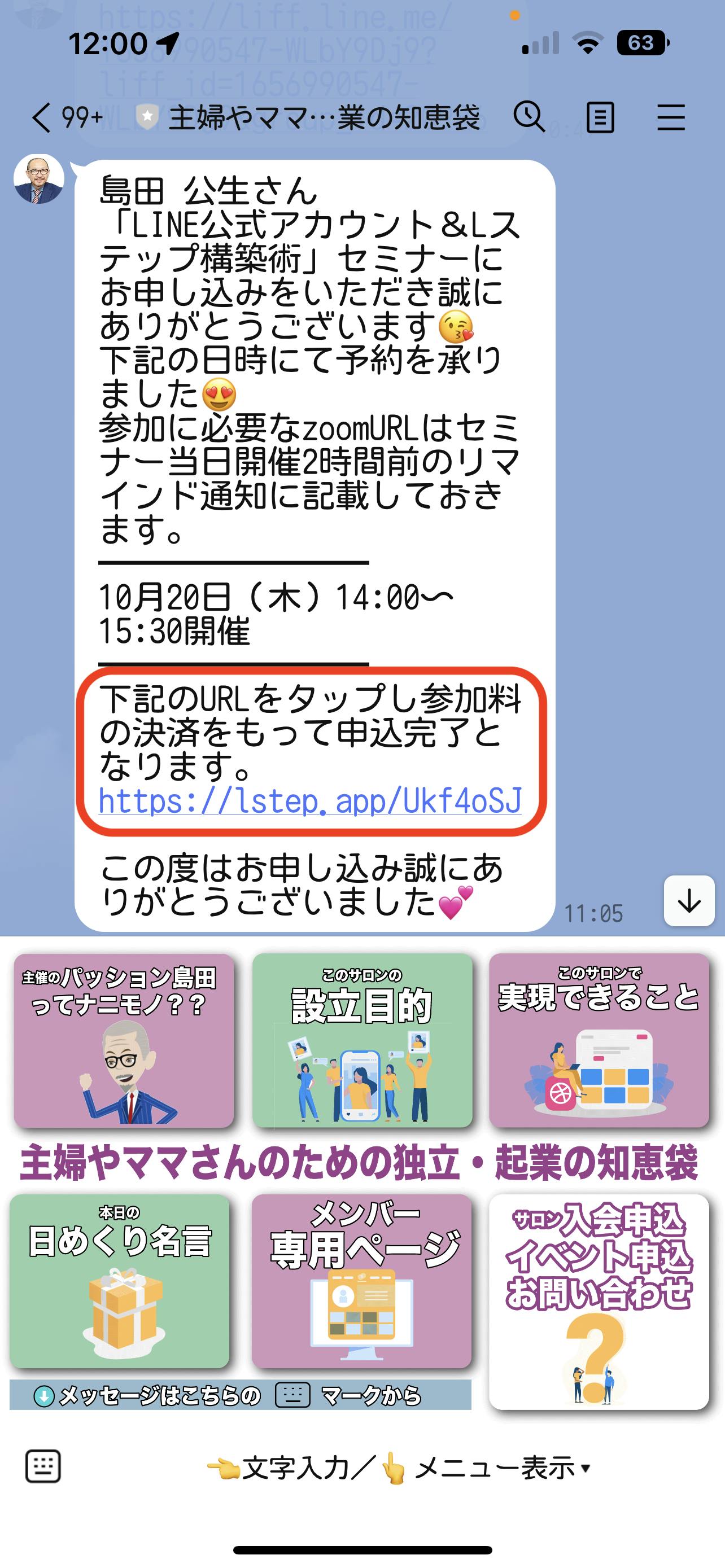Open 入会申込・お問い合わせ tile
The height and width of the screenshot is (1568, 725).
click(599, 1302)
